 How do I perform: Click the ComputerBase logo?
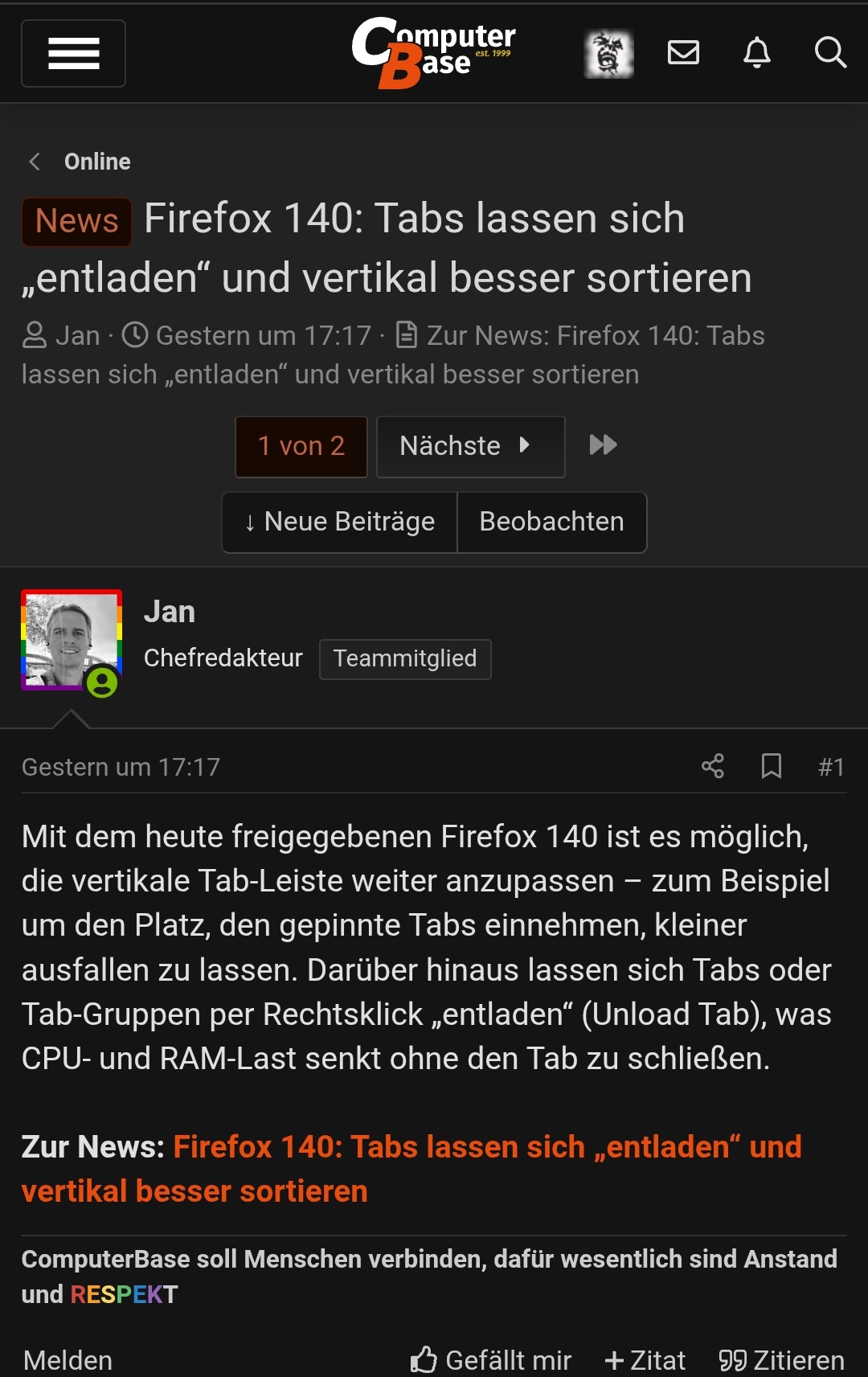434,50
